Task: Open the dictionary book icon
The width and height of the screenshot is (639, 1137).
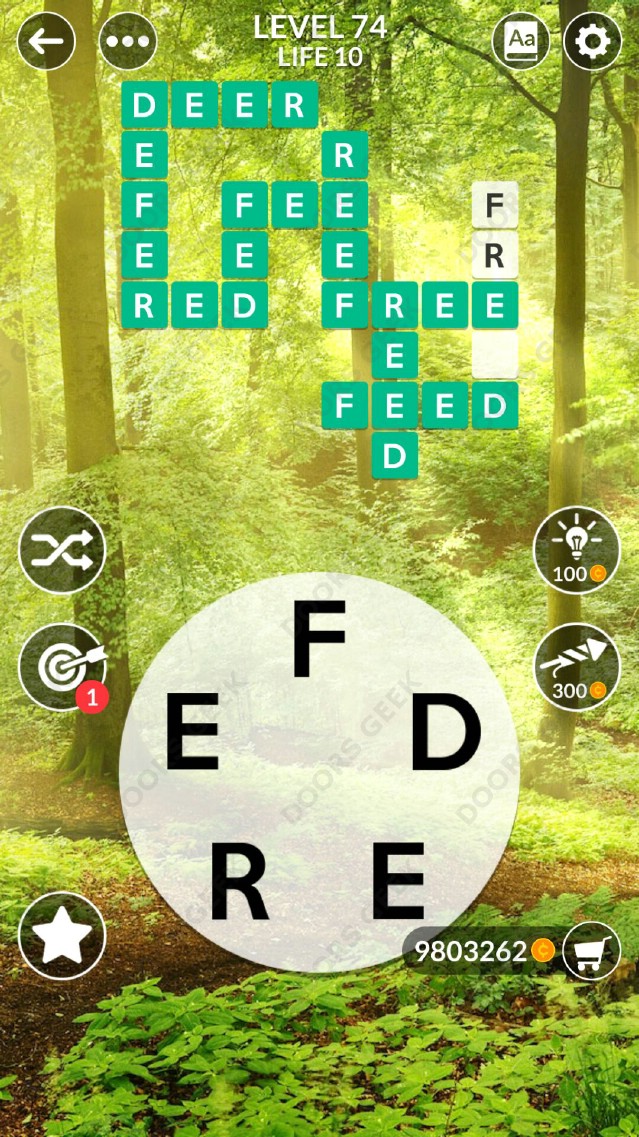Action: (521, 41)
